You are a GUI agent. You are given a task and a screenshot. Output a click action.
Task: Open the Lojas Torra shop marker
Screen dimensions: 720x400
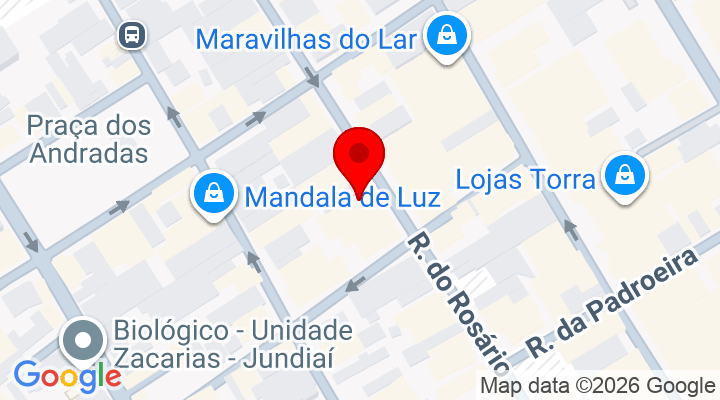tap(625, 177)
